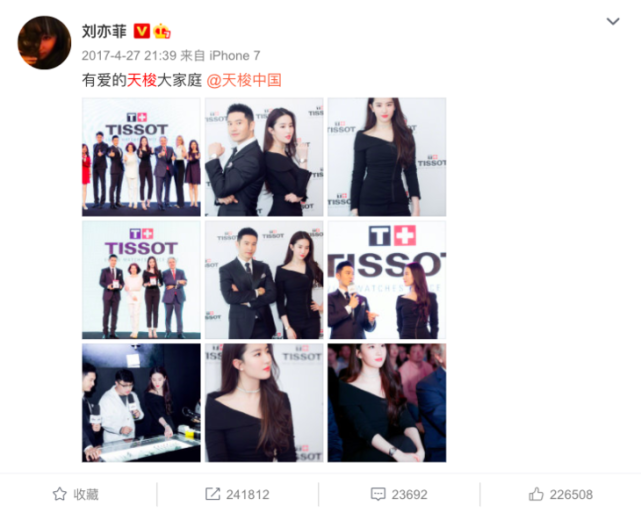Repost this post with 241812 shares
The height and width of the screenshot is (513, 641).
[x=237, y=494]
